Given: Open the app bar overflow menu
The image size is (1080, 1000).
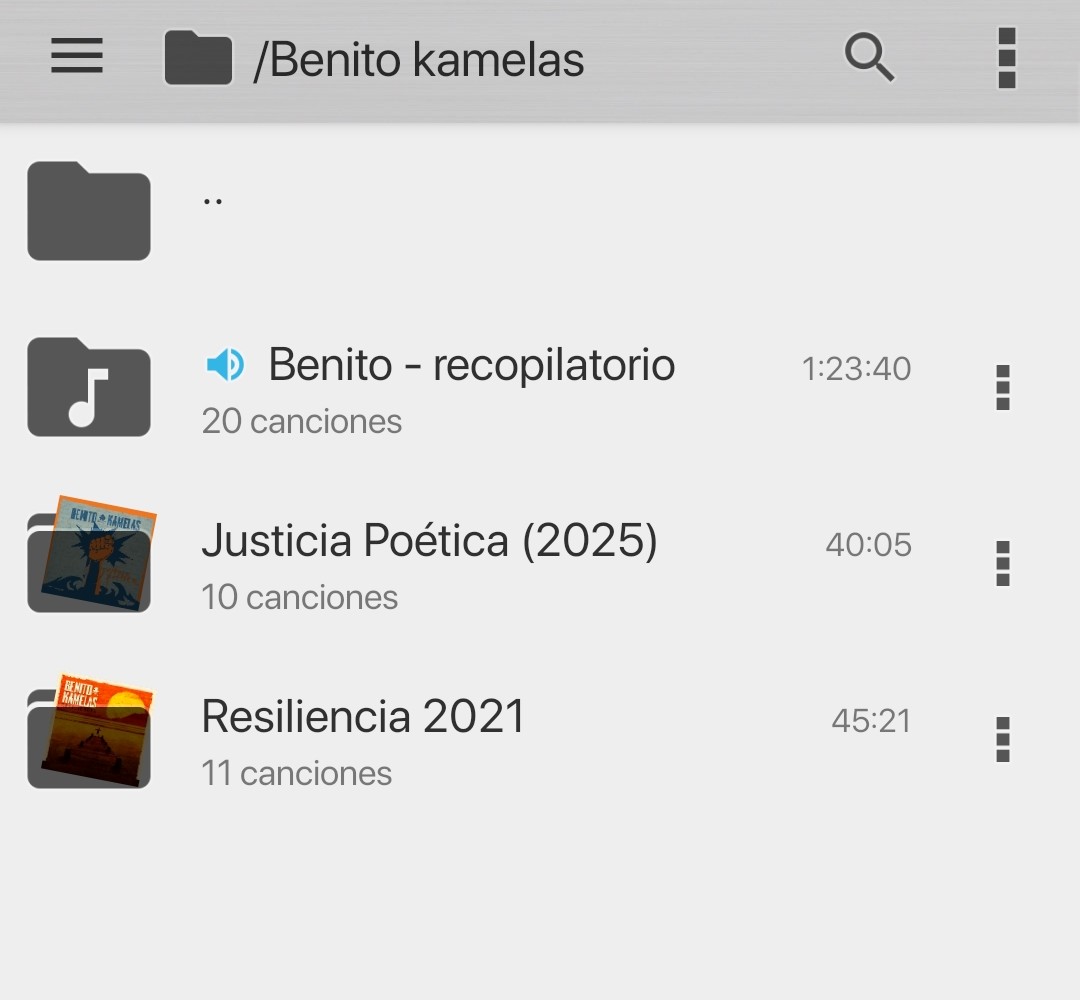Looking at the screenshot, I should [x=1006, y=57].
